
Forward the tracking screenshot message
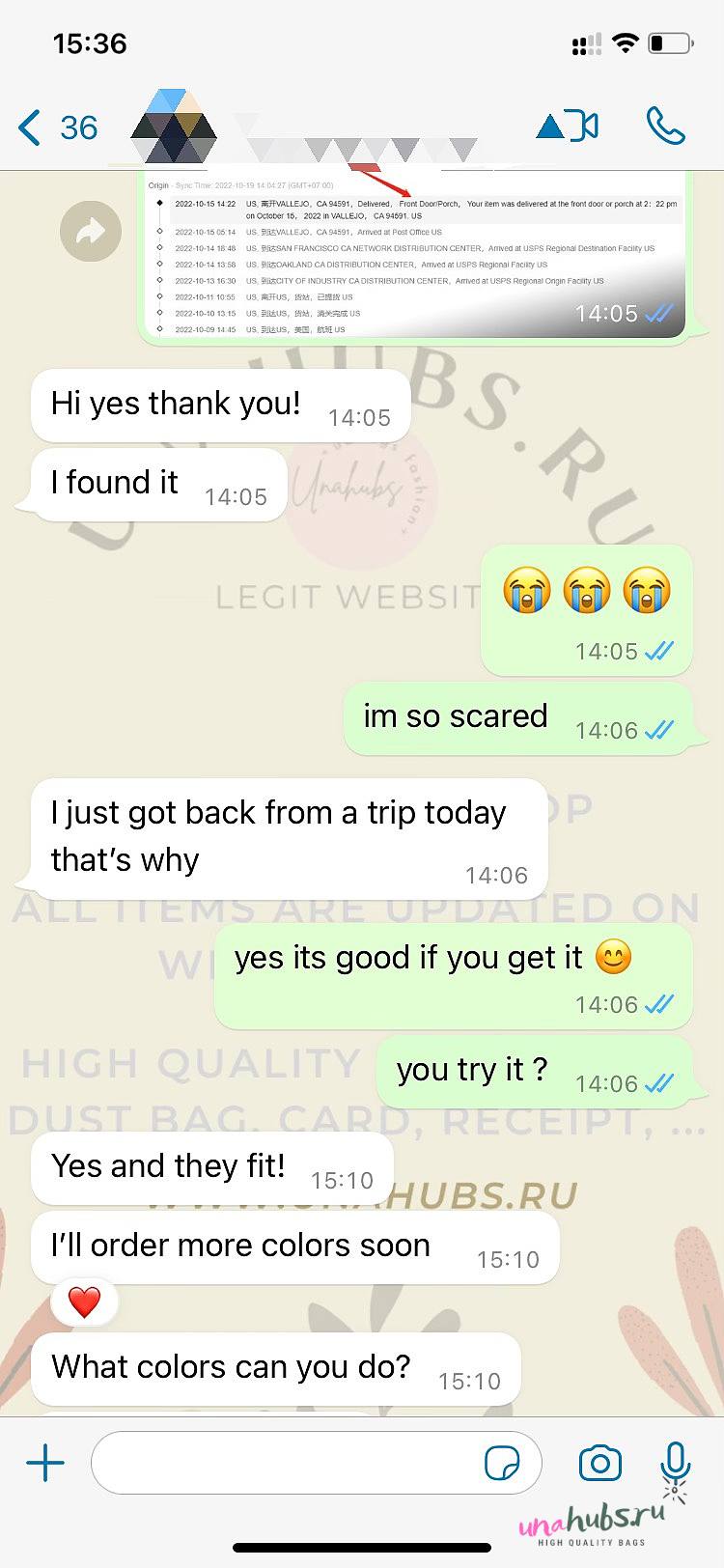[91, 231]
